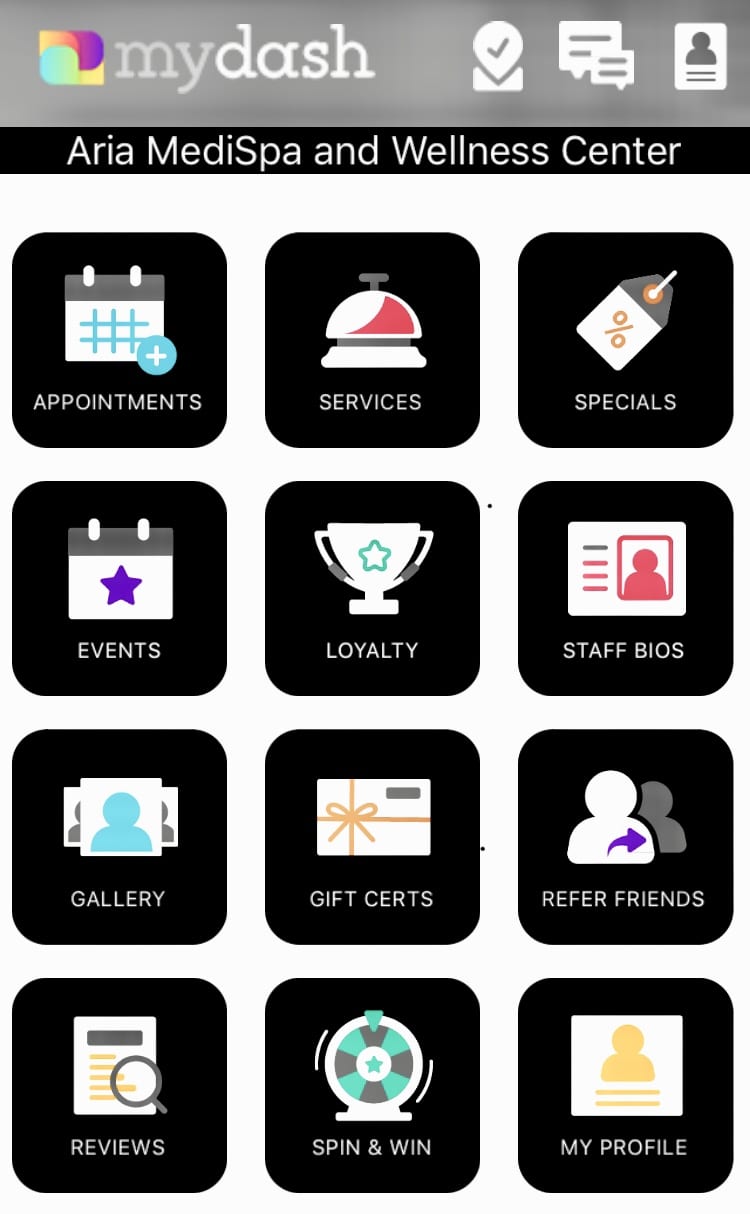750x1214 pixels.
Task: Open Gift Certs
Action: pos(372,837)
